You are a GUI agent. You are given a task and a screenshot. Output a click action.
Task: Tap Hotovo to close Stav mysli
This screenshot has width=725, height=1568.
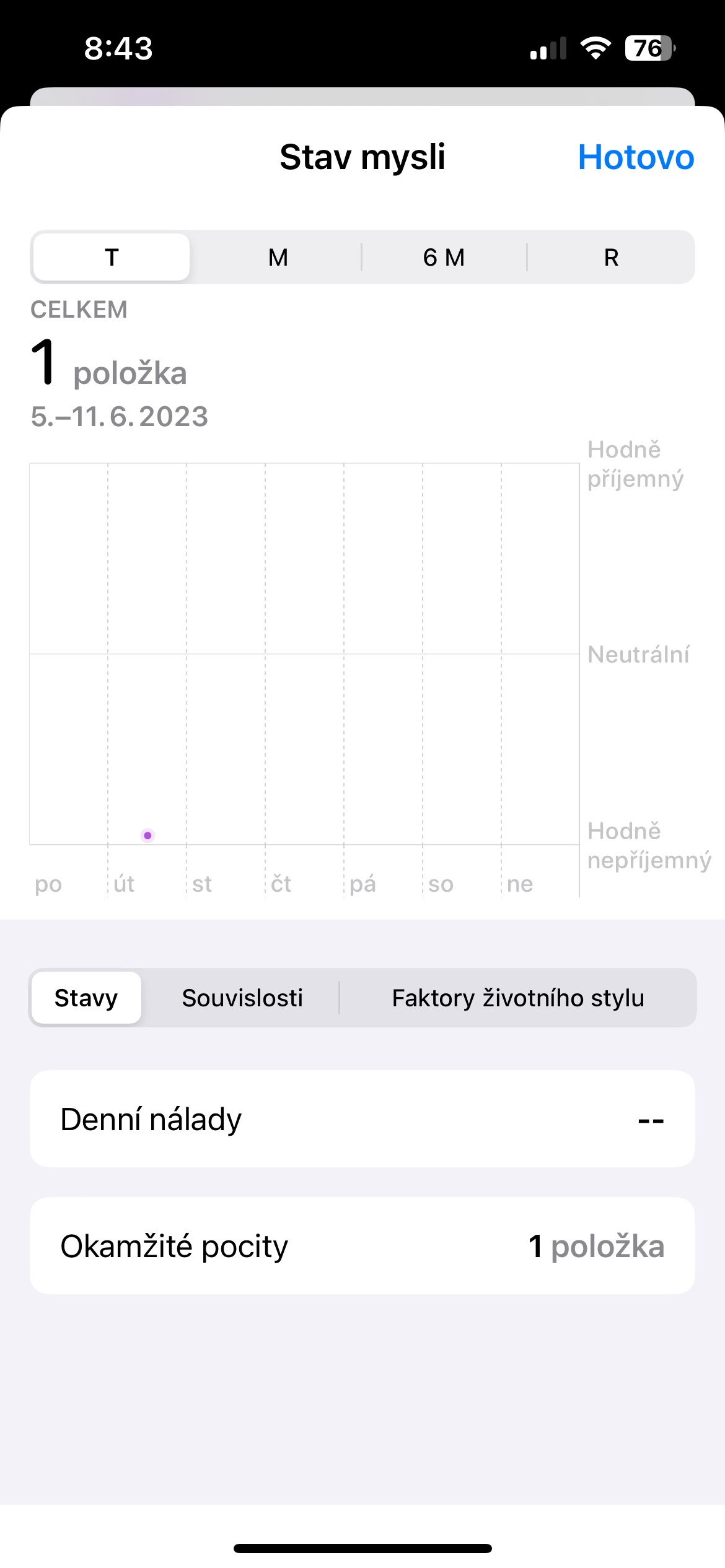point(635,157)
